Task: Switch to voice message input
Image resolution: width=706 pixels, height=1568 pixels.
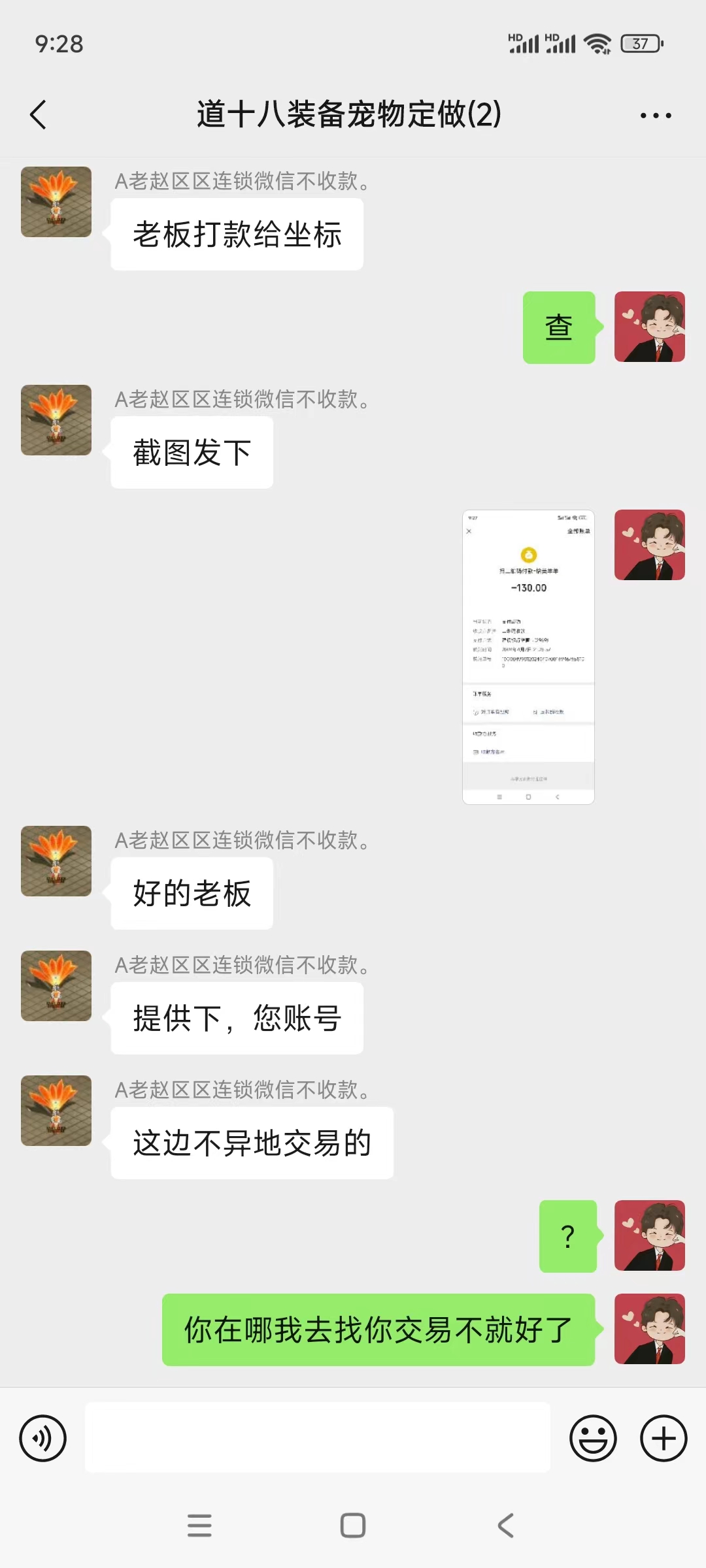Action: [x=43, y=1438]
